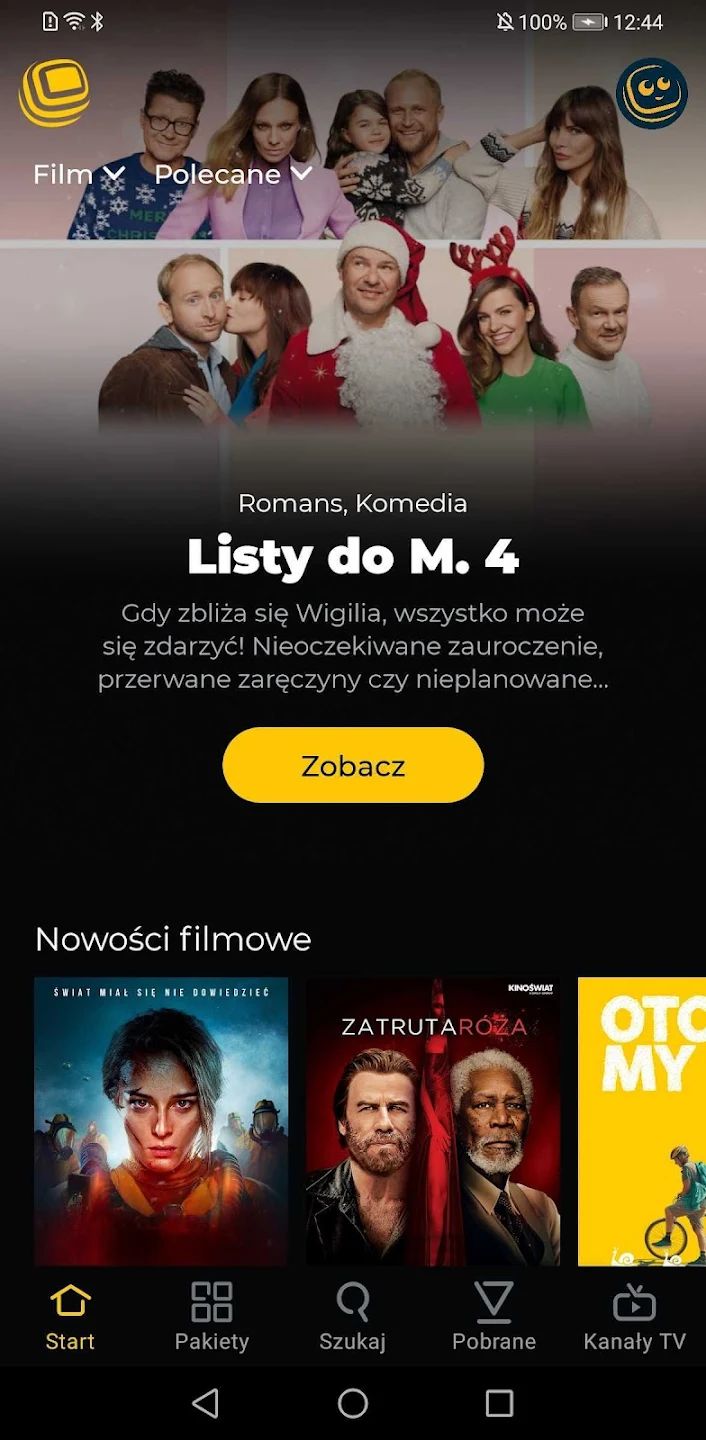Open the profile avatar icon
The image size is (706, 1440).
[652, 94]
